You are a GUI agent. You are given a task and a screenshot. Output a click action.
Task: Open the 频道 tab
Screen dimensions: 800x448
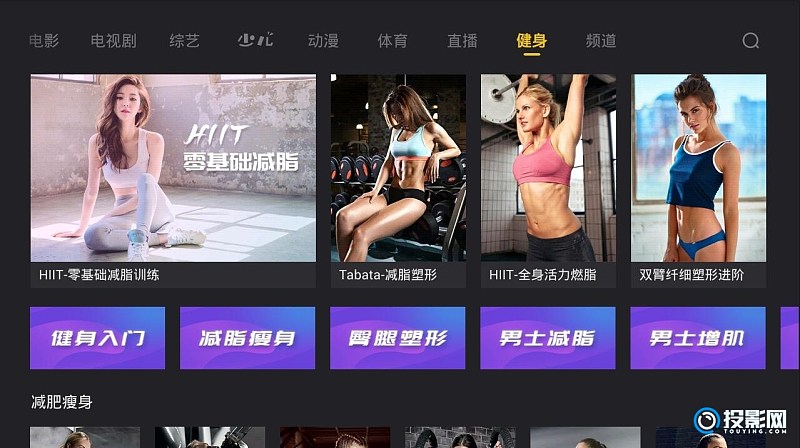click(601, 41)
